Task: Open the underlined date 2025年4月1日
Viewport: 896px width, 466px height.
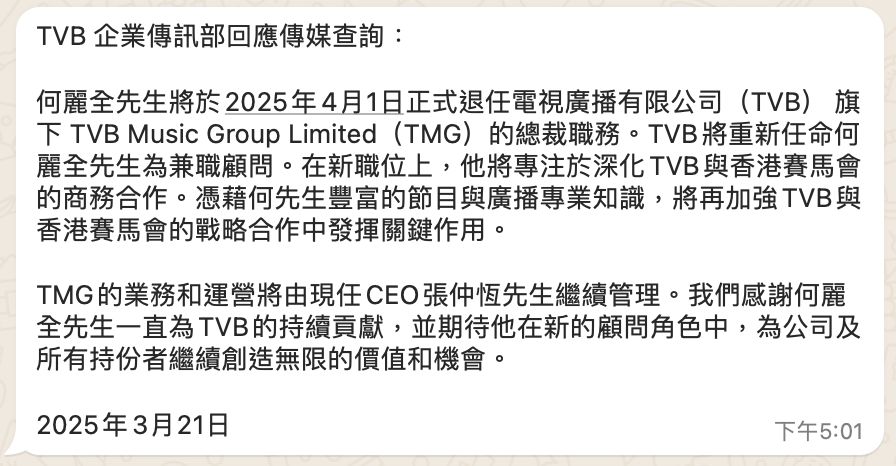Action: pyautogui.click(x=314, y=102)
